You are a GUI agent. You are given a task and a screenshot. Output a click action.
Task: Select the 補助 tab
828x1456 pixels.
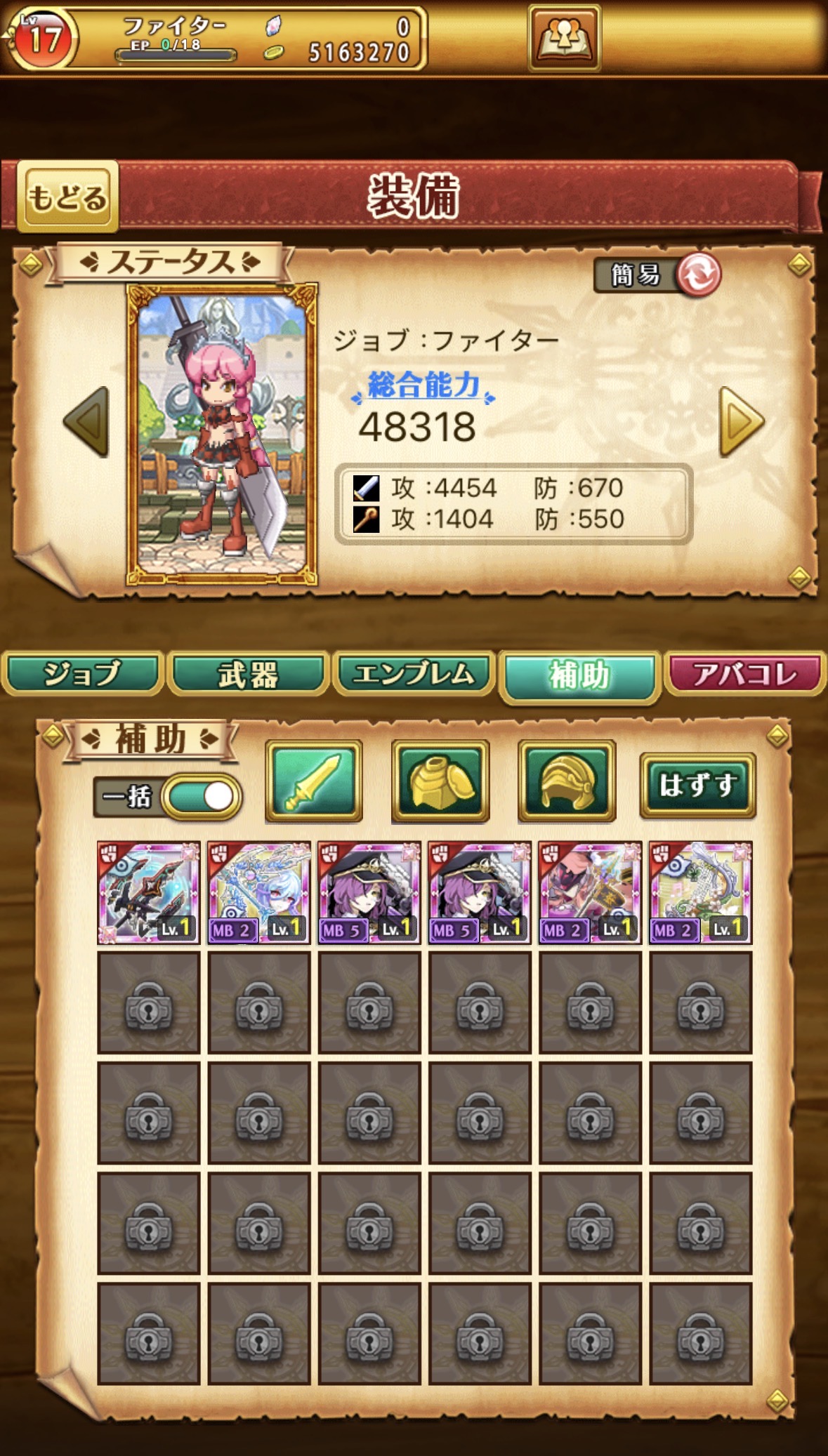(579, 675)
